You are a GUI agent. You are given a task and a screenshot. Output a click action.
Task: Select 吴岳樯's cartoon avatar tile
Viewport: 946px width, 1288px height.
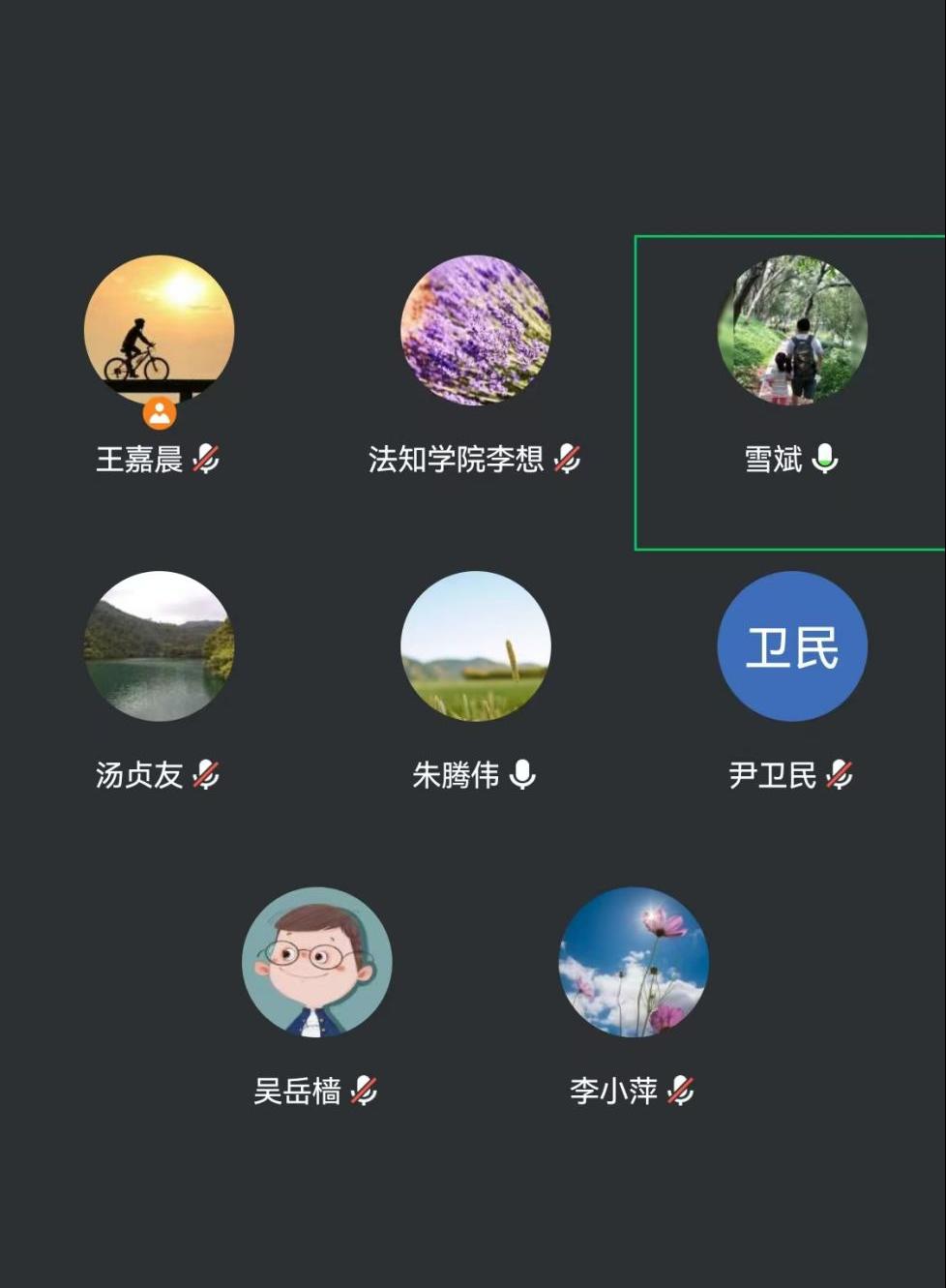[316, 963]
